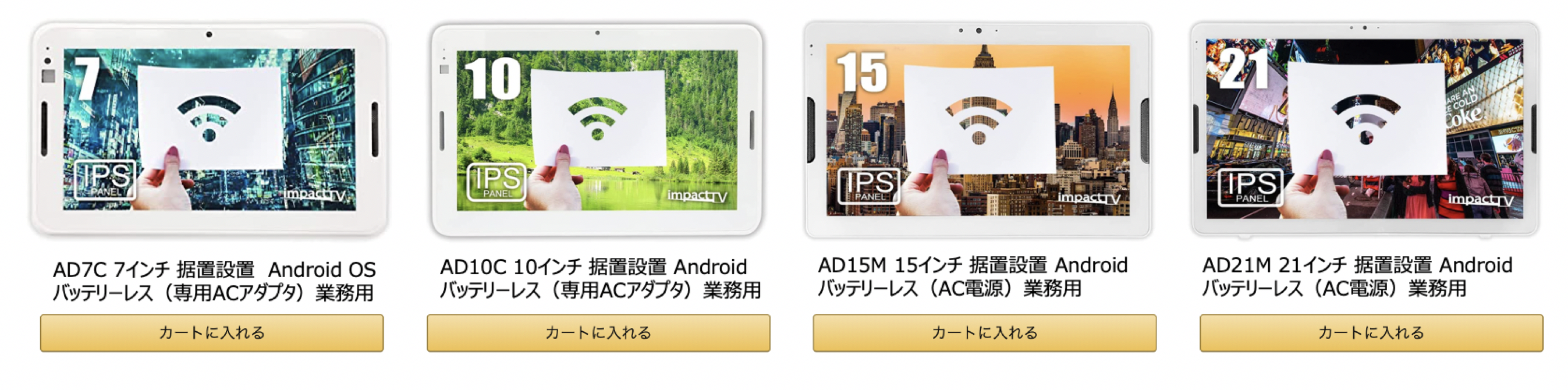Image resolution: width=1568 pixels, height=390 pixels.
Task: Add the AD21M 21-inch model to cart
Action: (1371, 333)
